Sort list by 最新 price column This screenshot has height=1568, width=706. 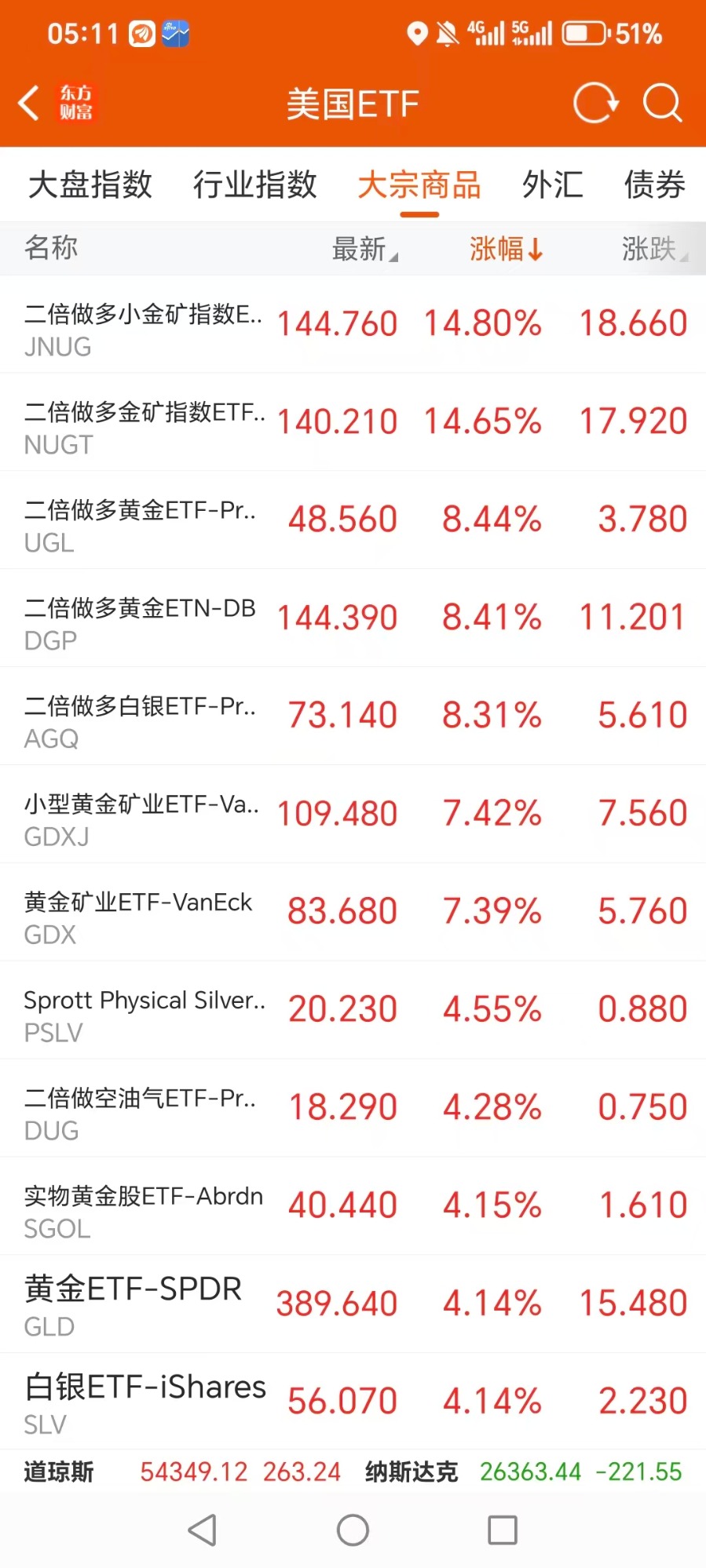(365, 249)
